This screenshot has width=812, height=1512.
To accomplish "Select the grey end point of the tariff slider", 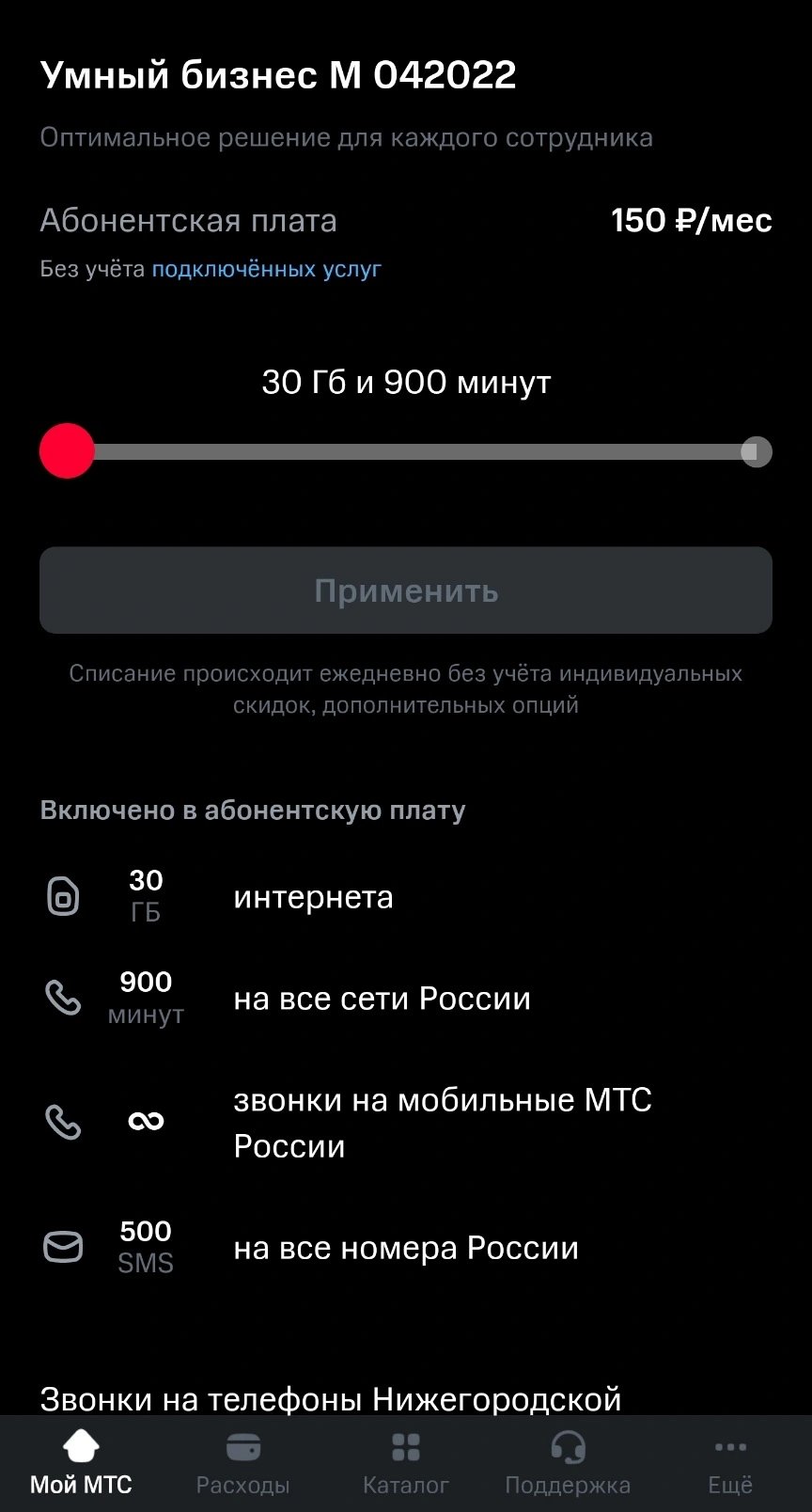I will point(756,451).
